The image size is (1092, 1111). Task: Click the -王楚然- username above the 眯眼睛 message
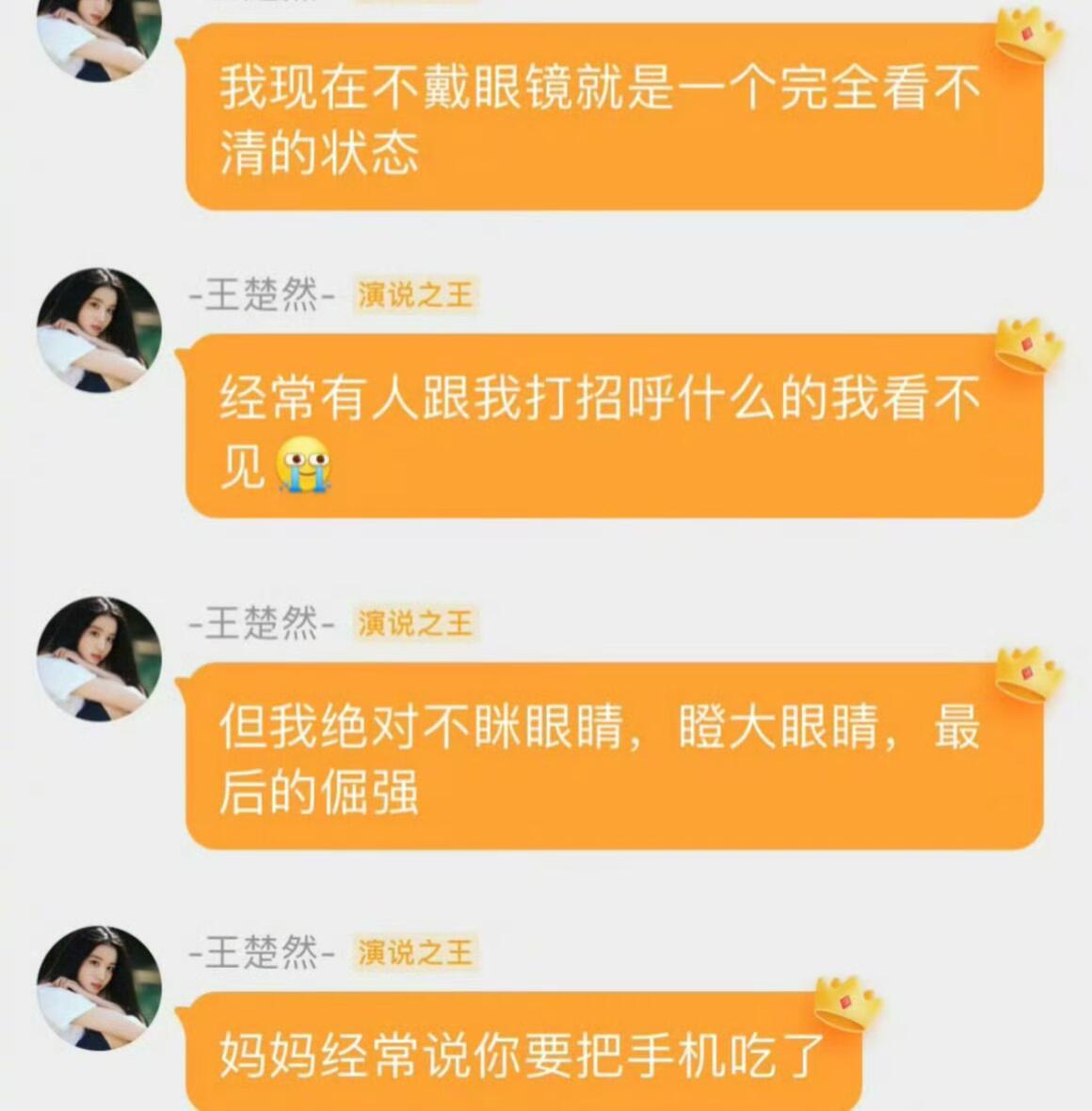261,621
